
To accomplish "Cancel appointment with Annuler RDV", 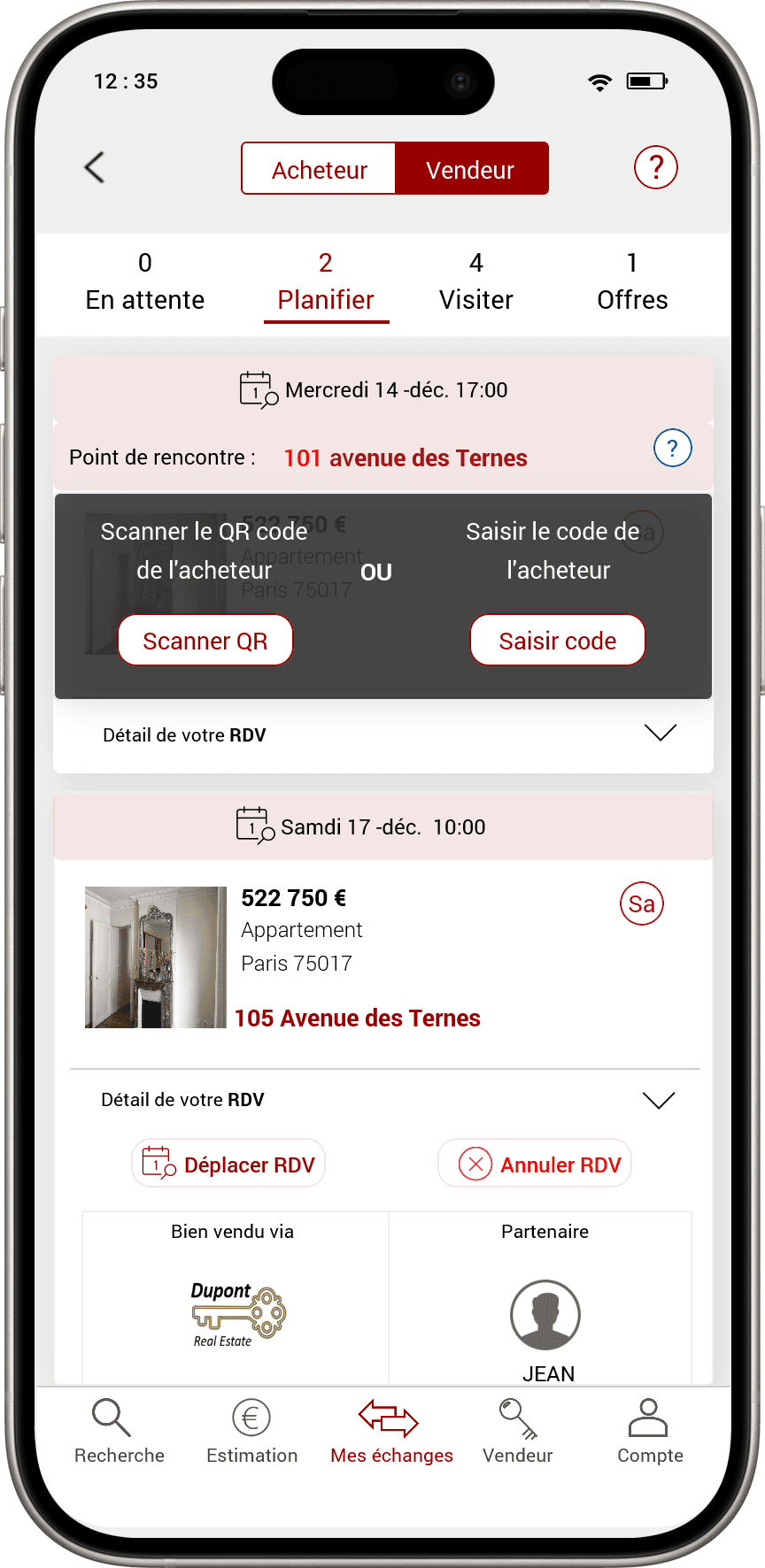I will click(x=535, y=1164).
